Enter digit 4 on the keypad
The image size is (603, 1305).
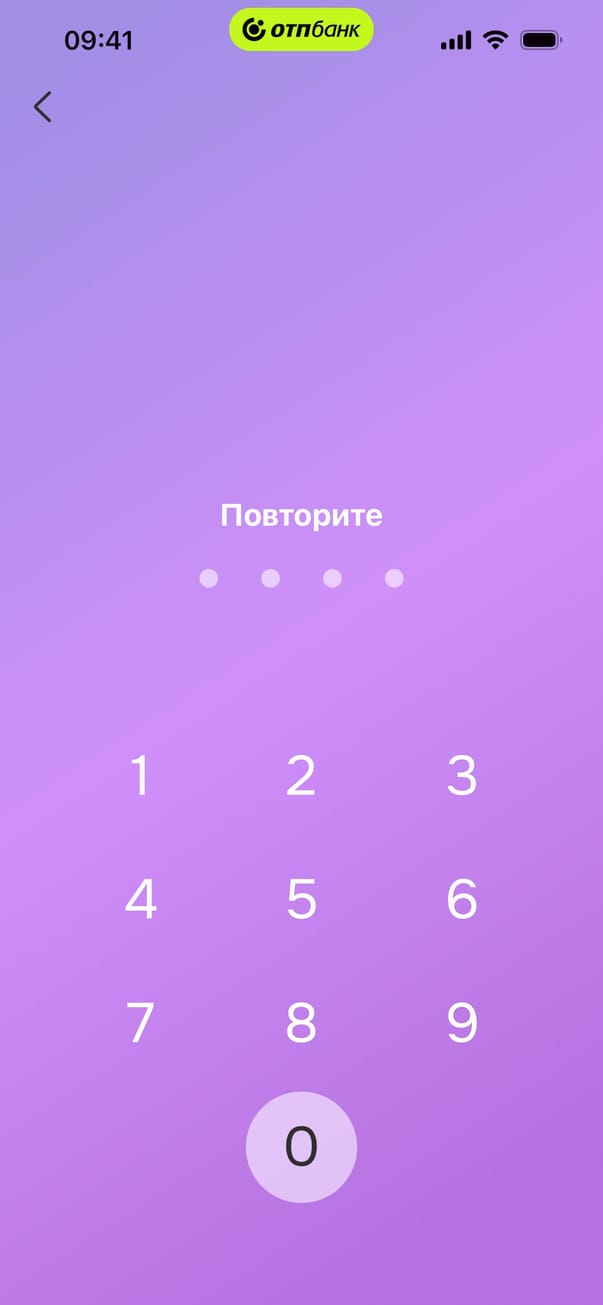point(141,899)
